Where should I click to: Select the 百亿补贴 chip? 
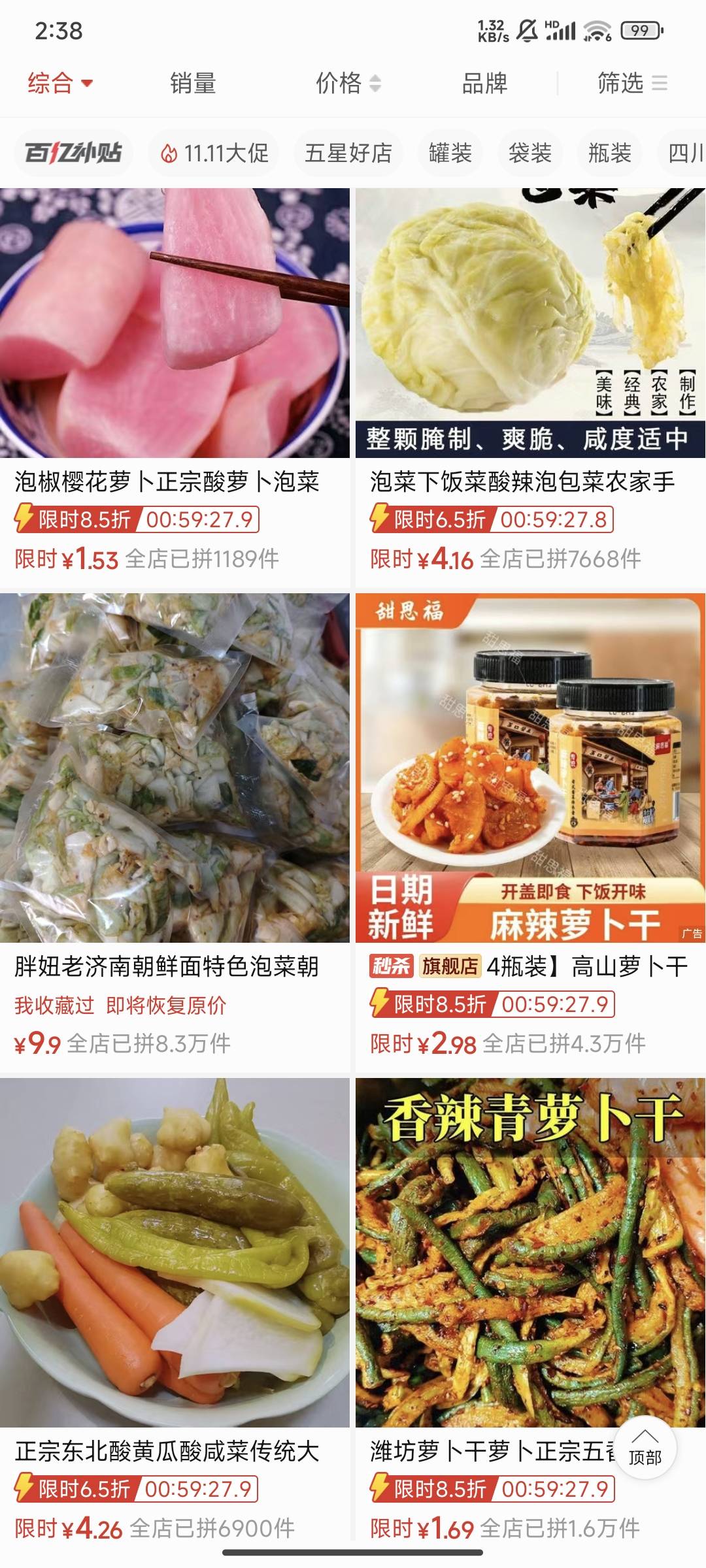(x=73, y=154)
